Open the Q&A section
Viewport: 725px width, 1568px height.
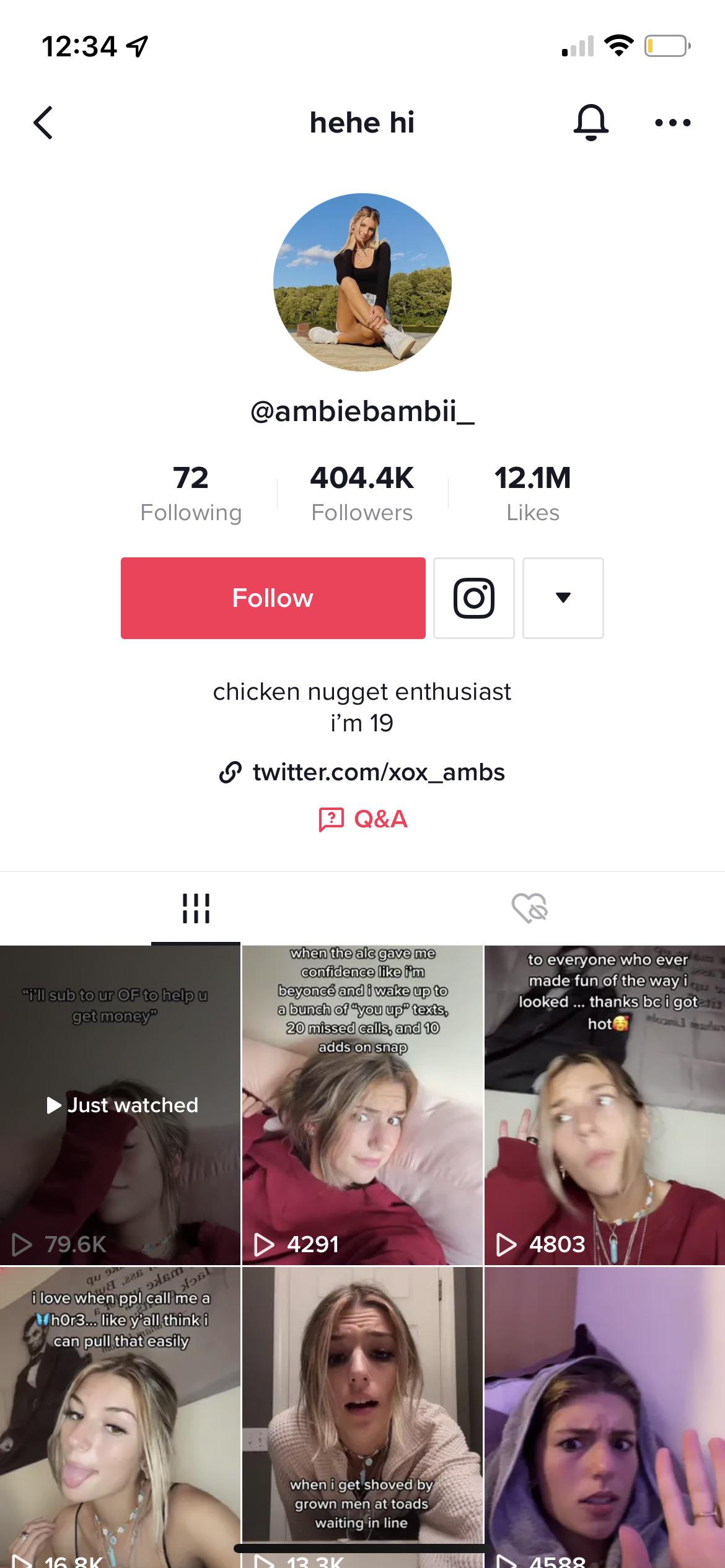364,819
